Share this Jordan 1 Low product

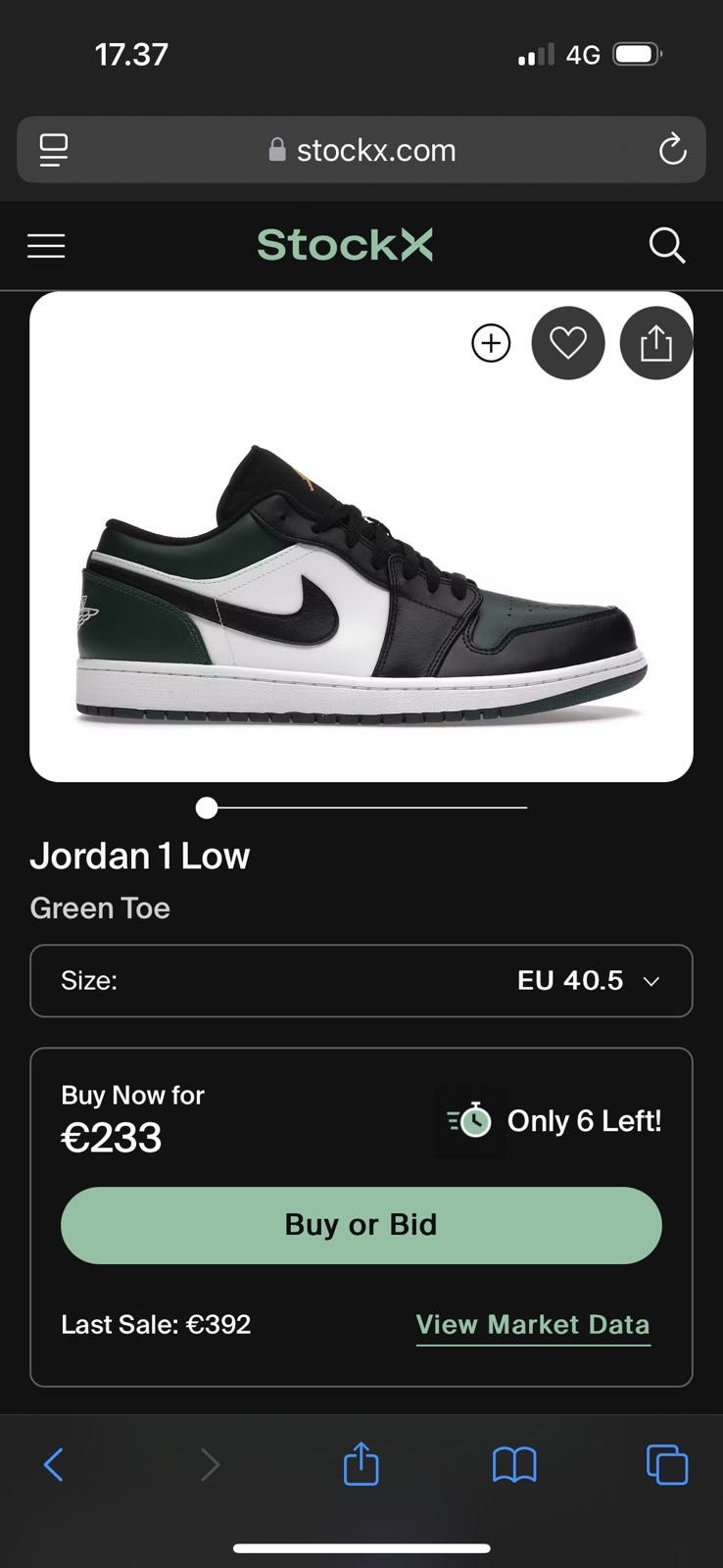(655, 343)
